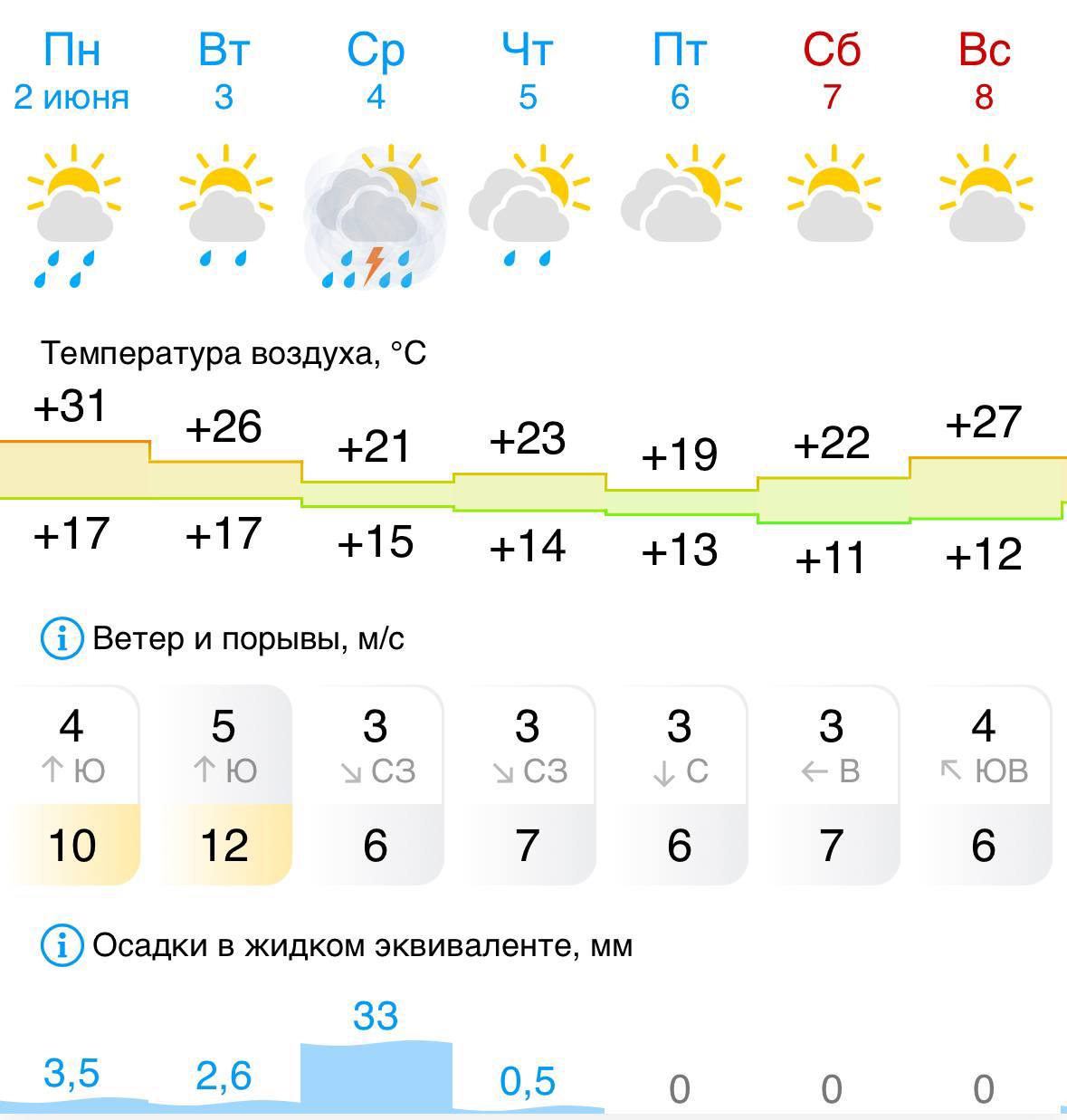This screenshot has width=1067, height=1120.
Task: Open the info icon for wind and gusts
Action: (62, 639)
